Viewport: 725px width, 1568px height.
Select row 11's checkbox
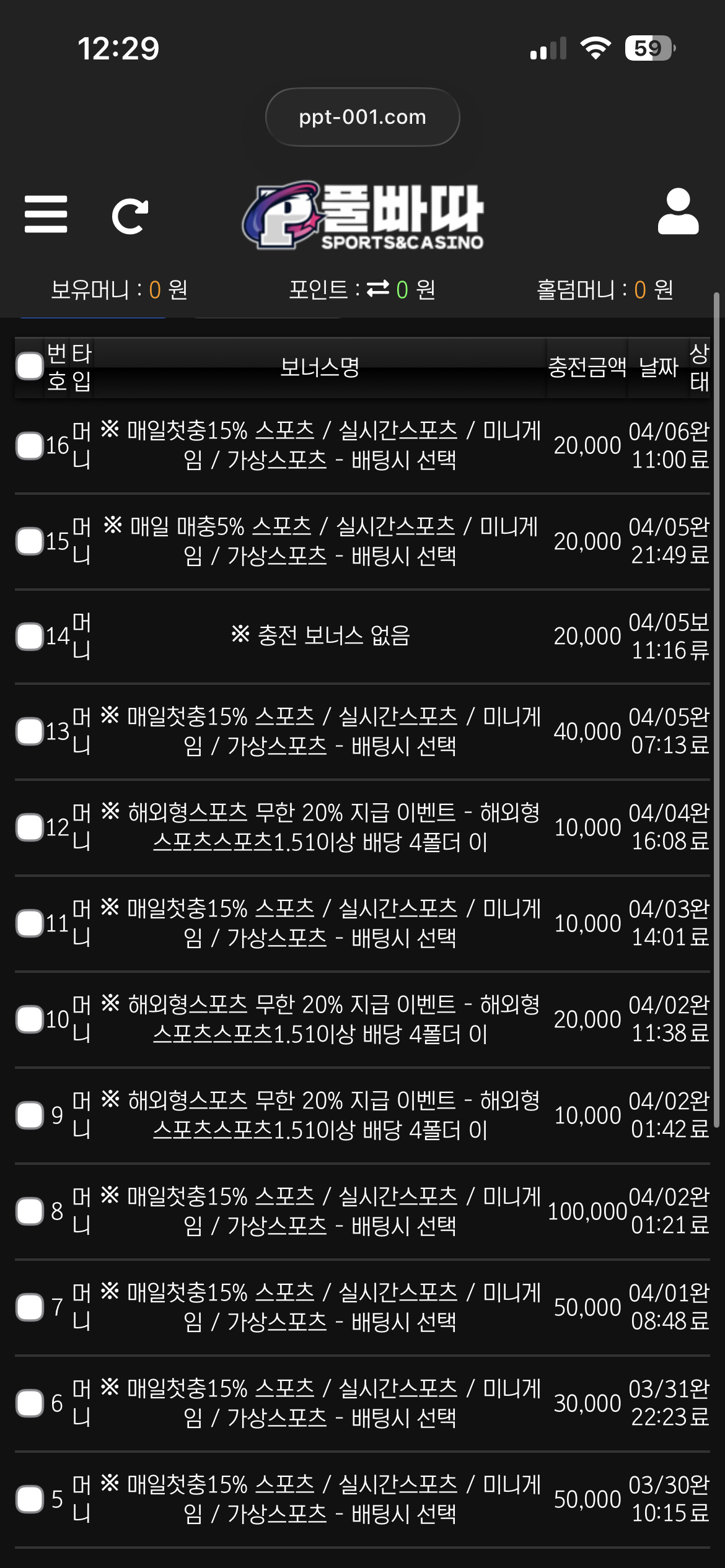point(29,923)
